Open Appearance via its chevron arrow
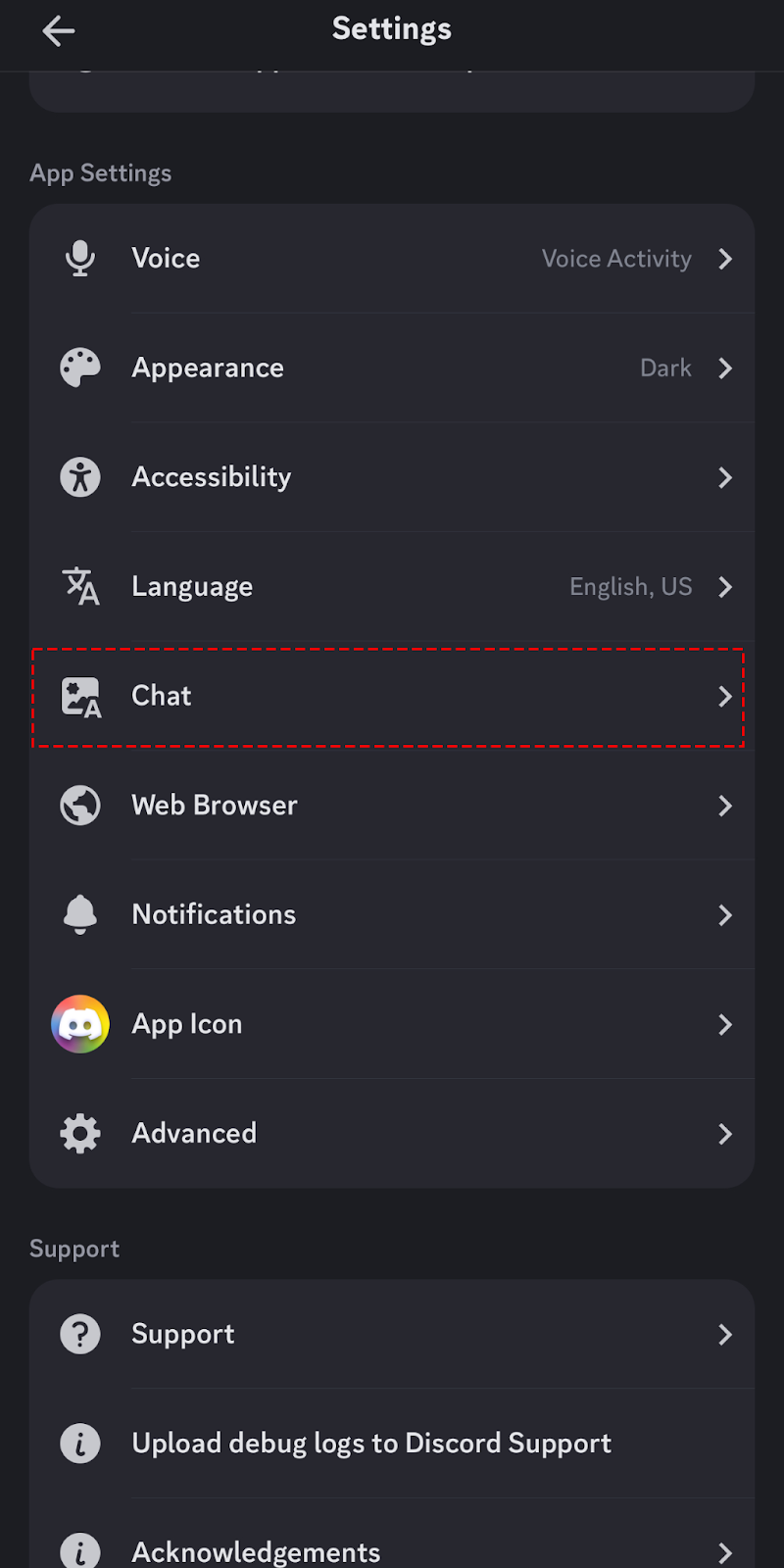Image resolution: width=784 pixels, height=1568 pixels. tap(725, 367)
